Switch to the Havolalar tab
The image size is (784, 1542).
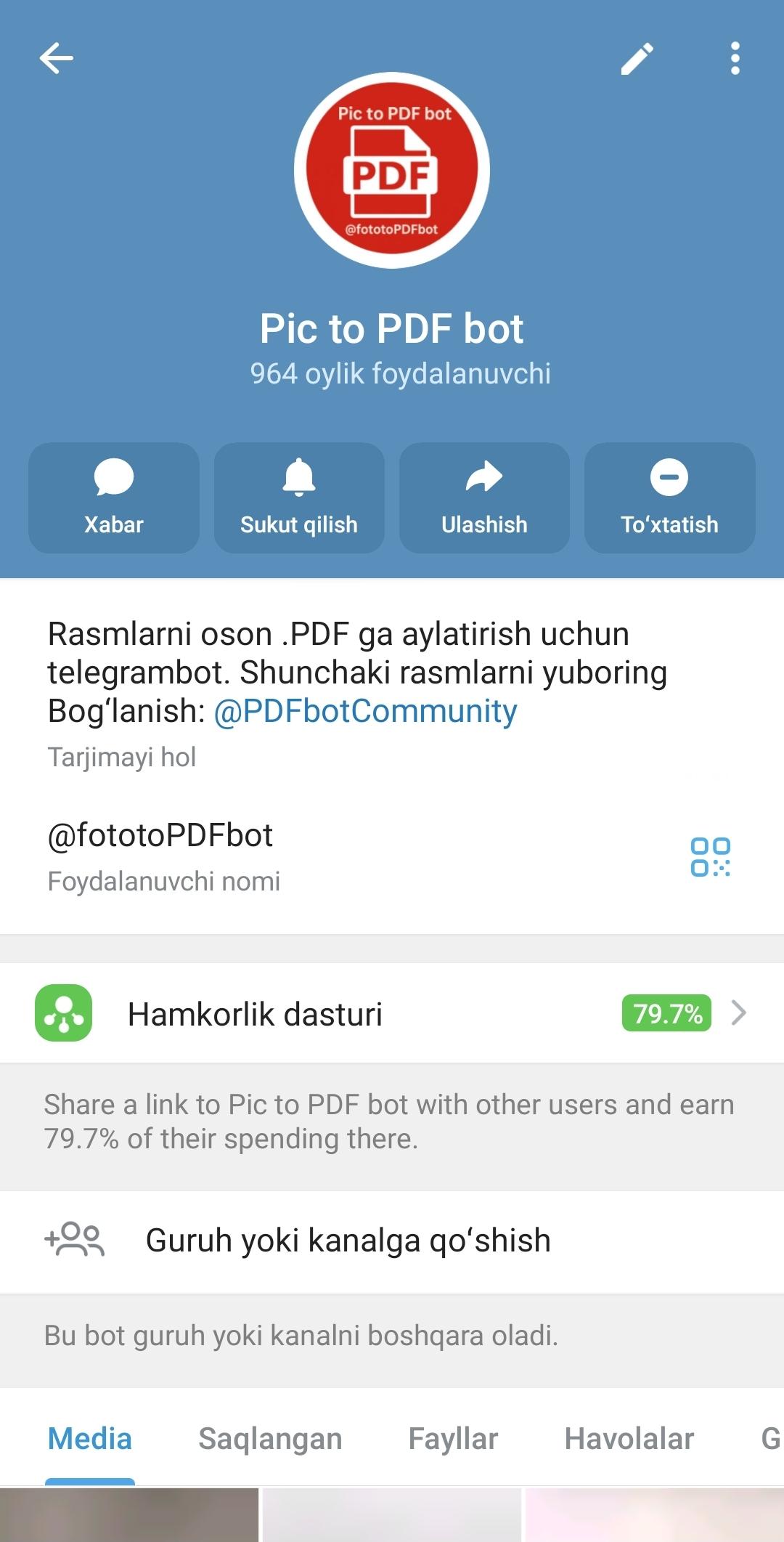pos(629,1439)
